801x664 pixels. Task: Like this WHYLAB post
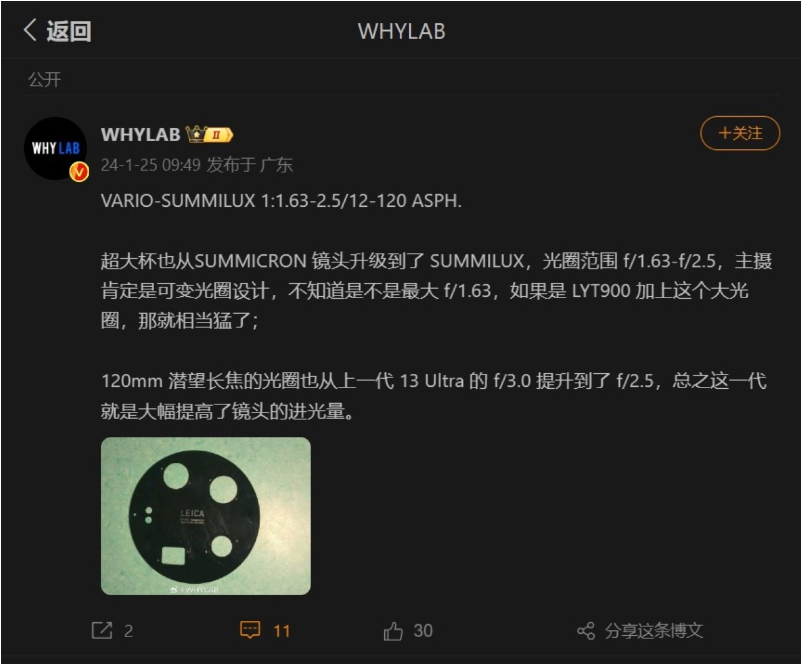(x=408, y=630)
